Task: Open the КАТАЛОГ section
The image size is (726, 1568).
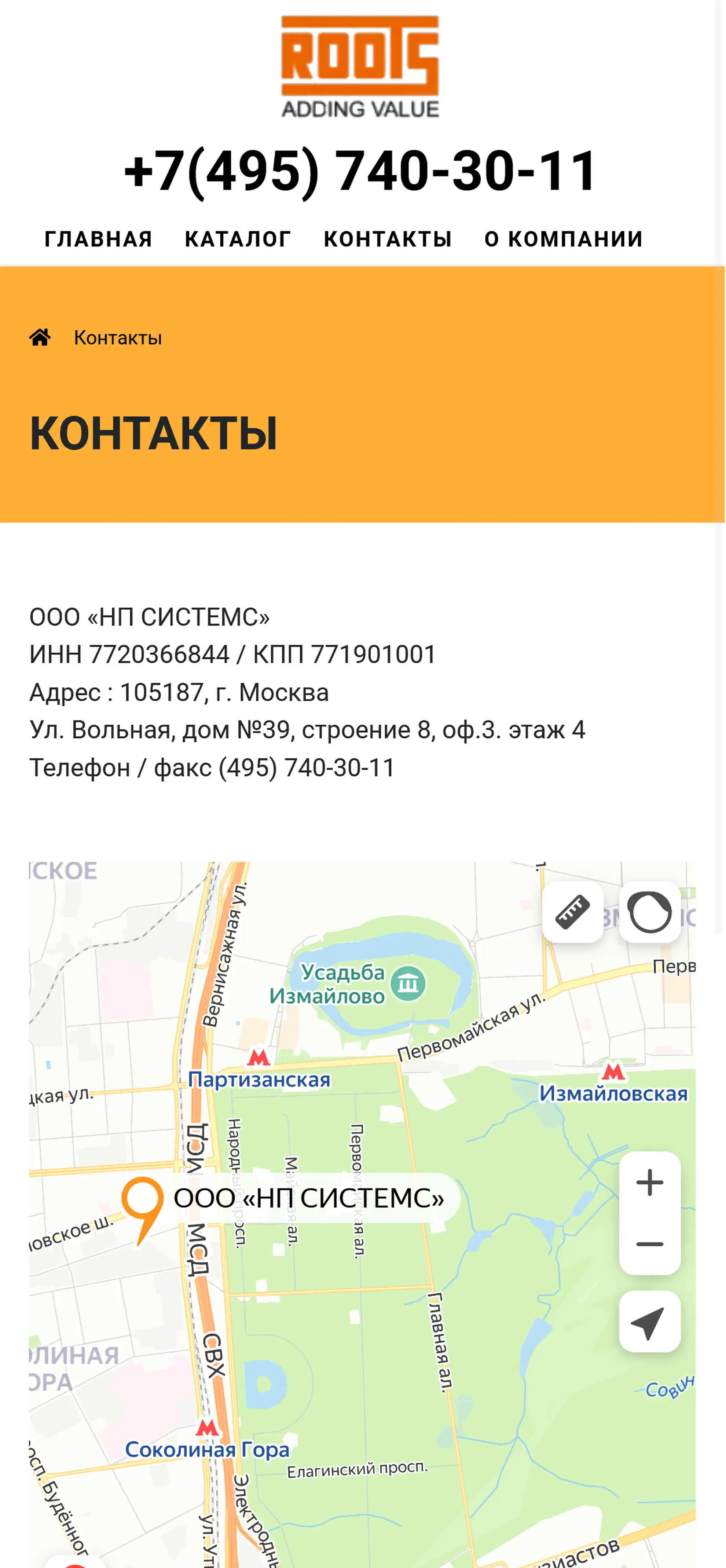Action: click(x=238, y=239)
